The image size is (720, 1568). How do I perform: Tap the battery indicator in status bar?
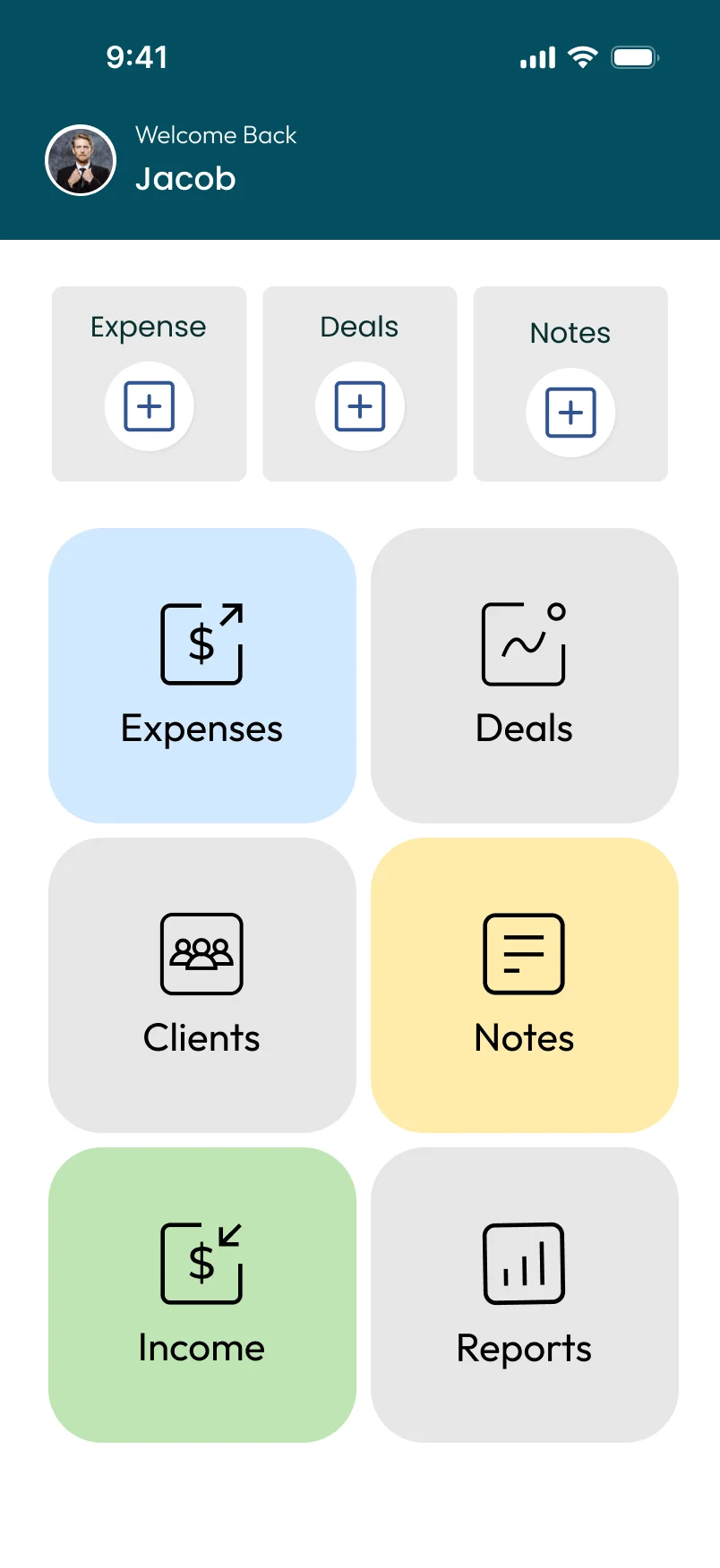pos(635,56)
